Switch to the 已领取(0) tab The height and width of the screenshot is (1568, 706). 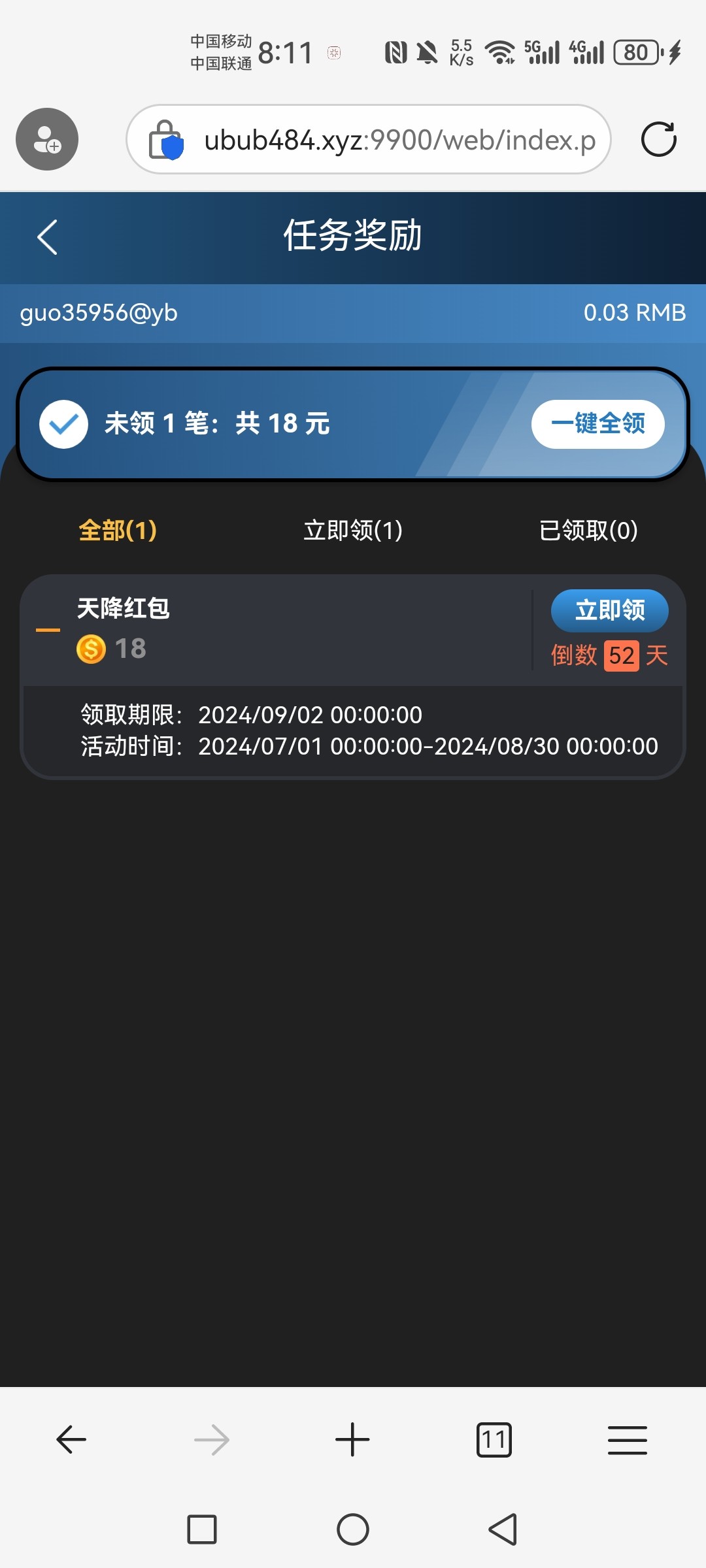[x=588, y=531]
